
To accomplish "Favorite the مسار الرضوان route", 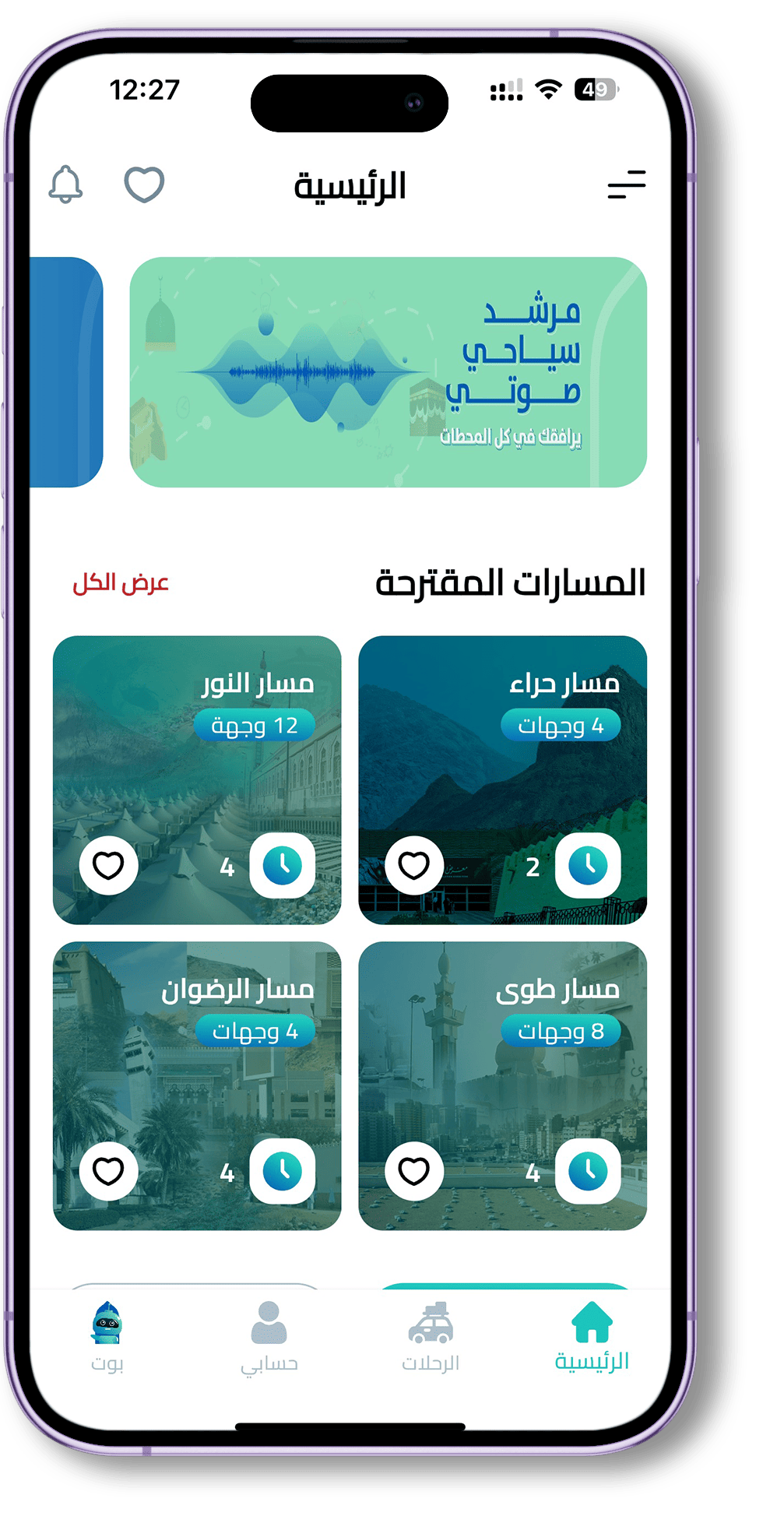I will [x=109, y=1171].
